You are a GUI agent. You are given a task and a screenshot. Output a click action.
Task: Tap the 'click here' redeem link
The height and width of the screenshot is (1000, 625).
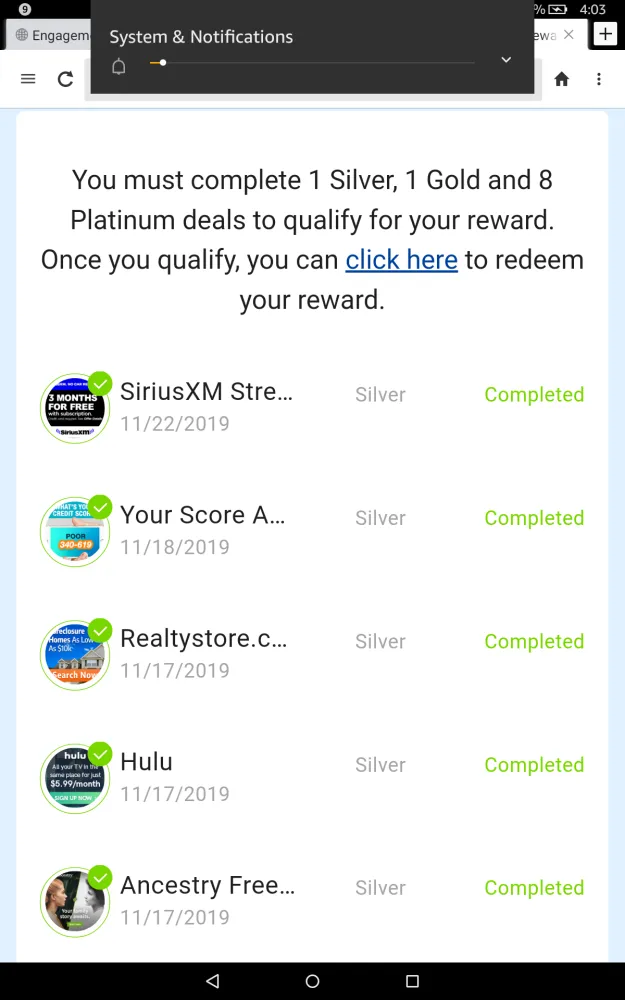[x=401, y=260]
